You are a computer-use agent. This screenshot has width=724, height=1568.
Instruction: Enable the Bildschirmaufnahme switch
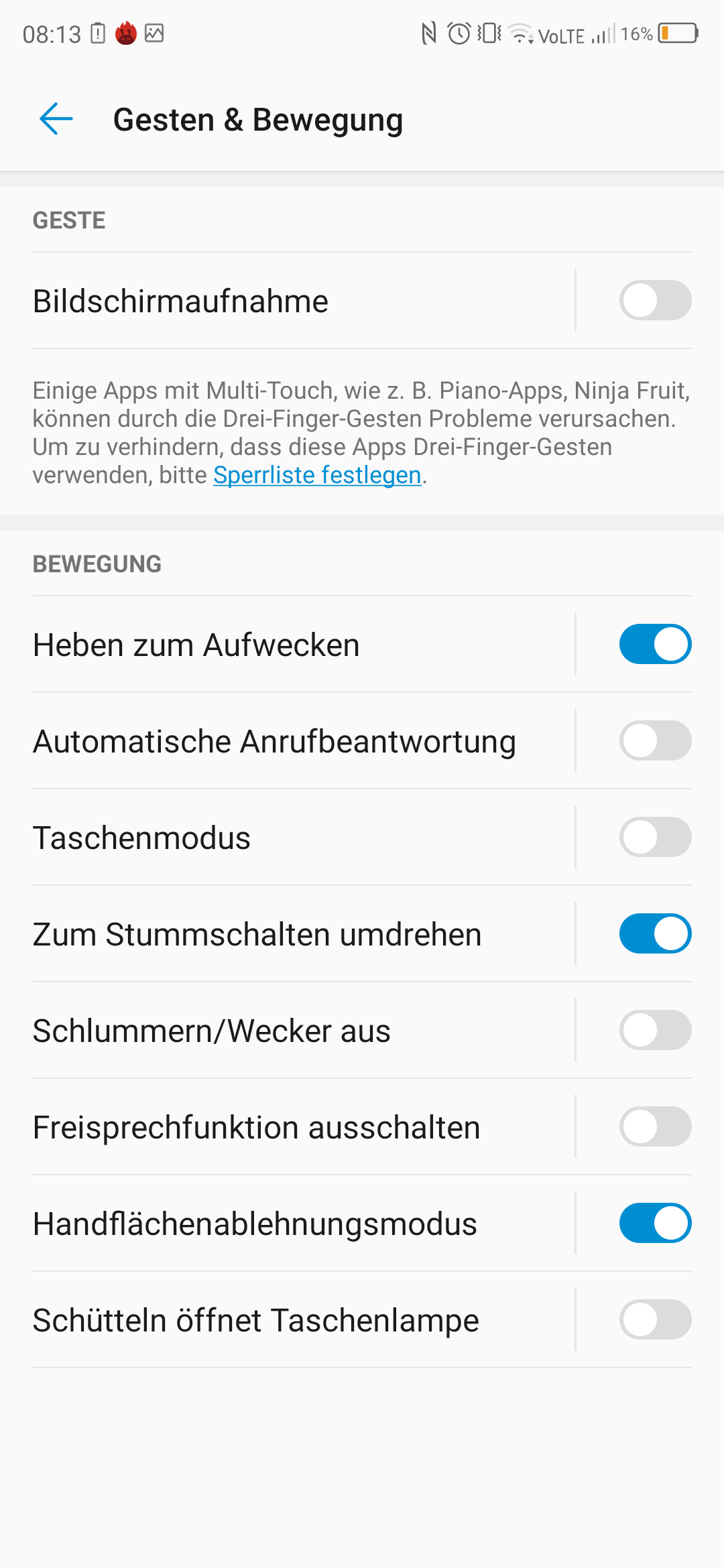(x=655, y=300)
